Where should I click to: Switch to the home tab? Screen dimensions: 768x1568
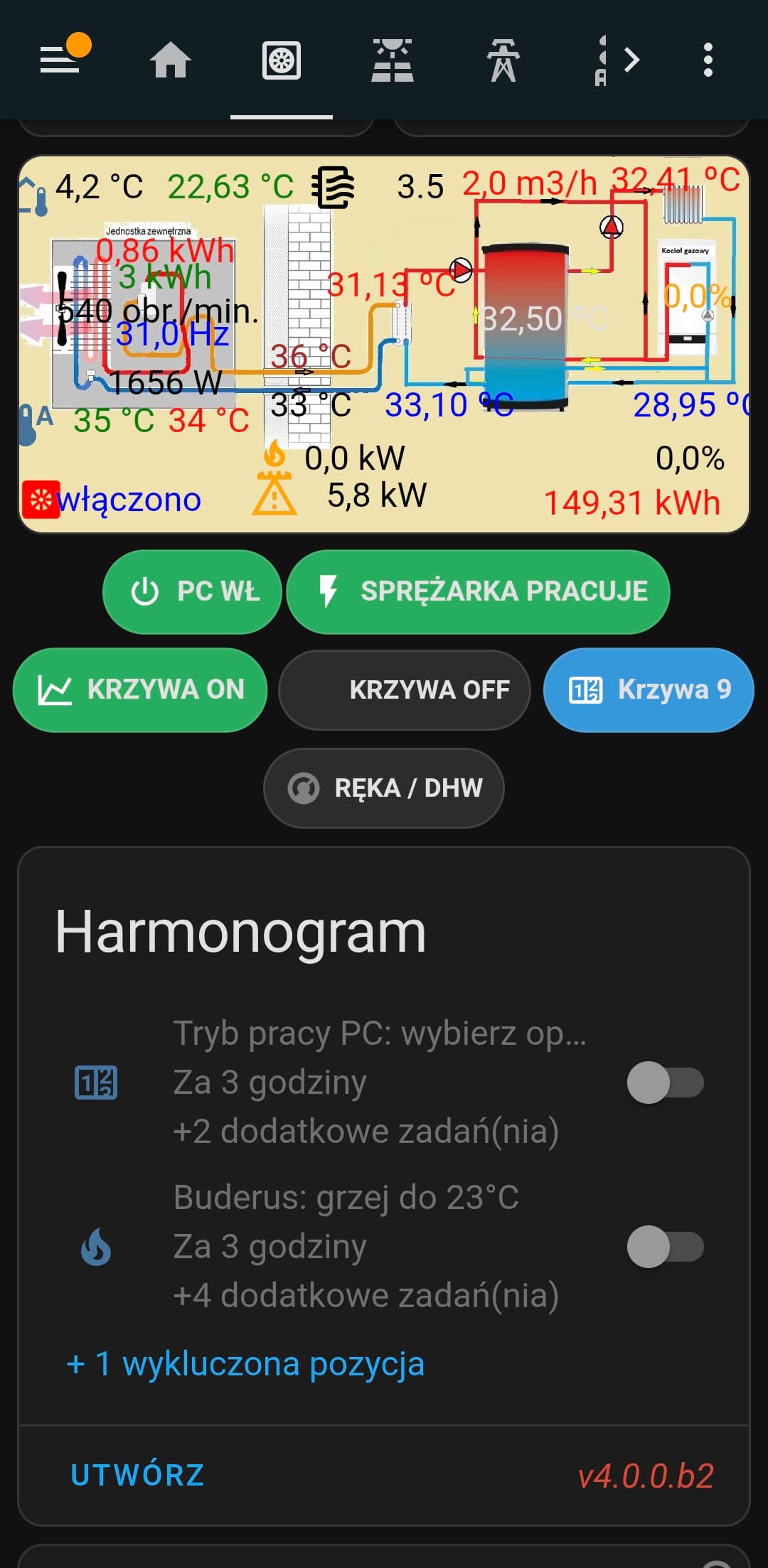[x=171, y=60]
